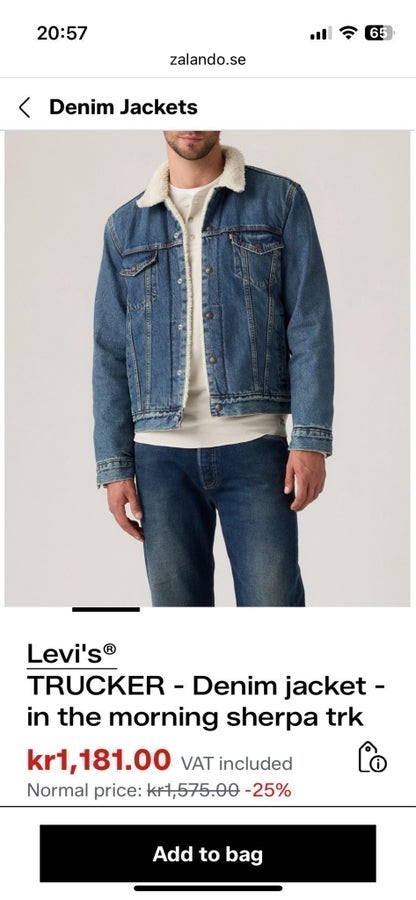The width and height of the screenshot is (416, 900).
Task: Open the Levi's brand link
Action: click(72, 654)
